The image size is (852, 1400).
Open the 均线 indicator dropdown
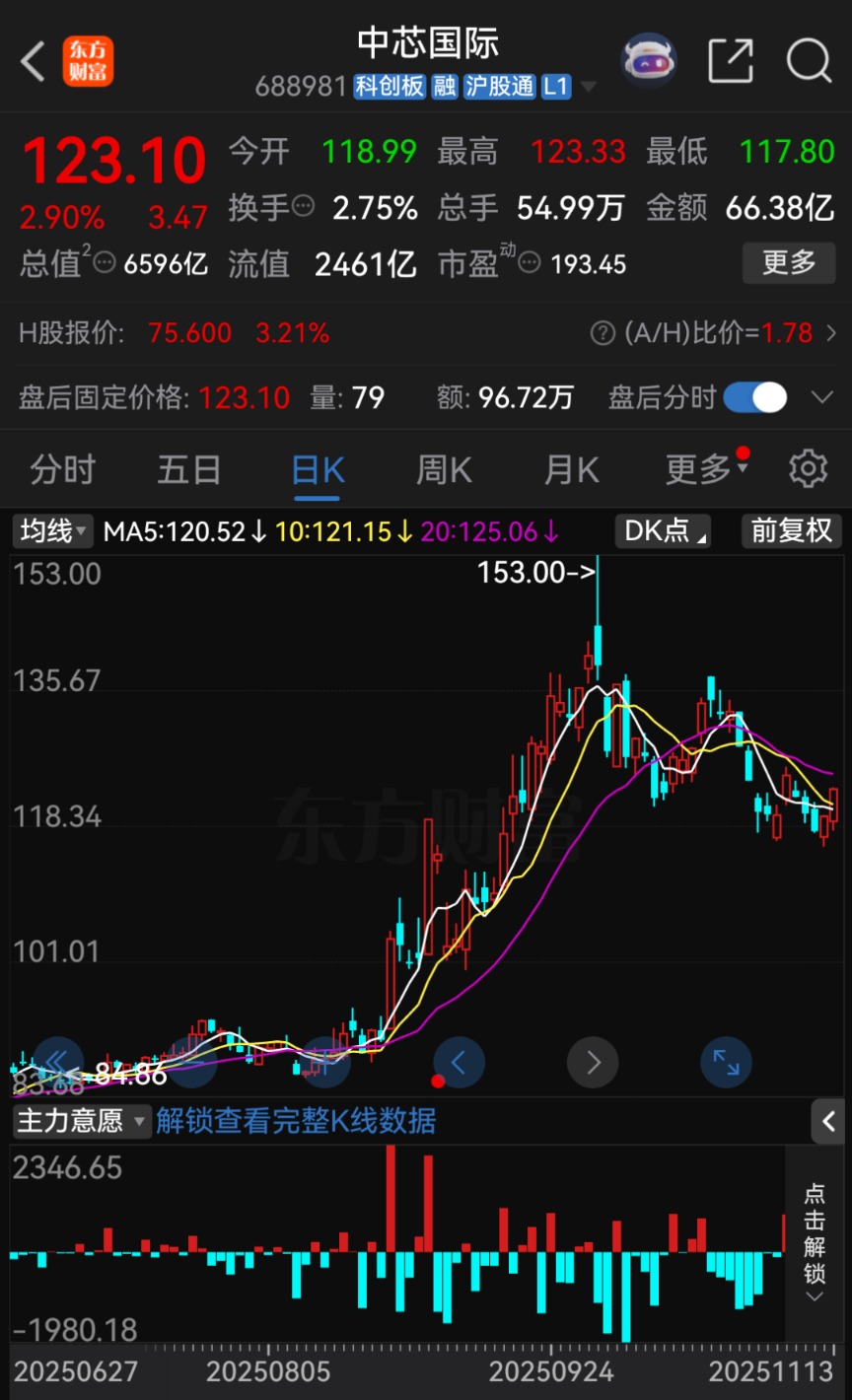53,531
